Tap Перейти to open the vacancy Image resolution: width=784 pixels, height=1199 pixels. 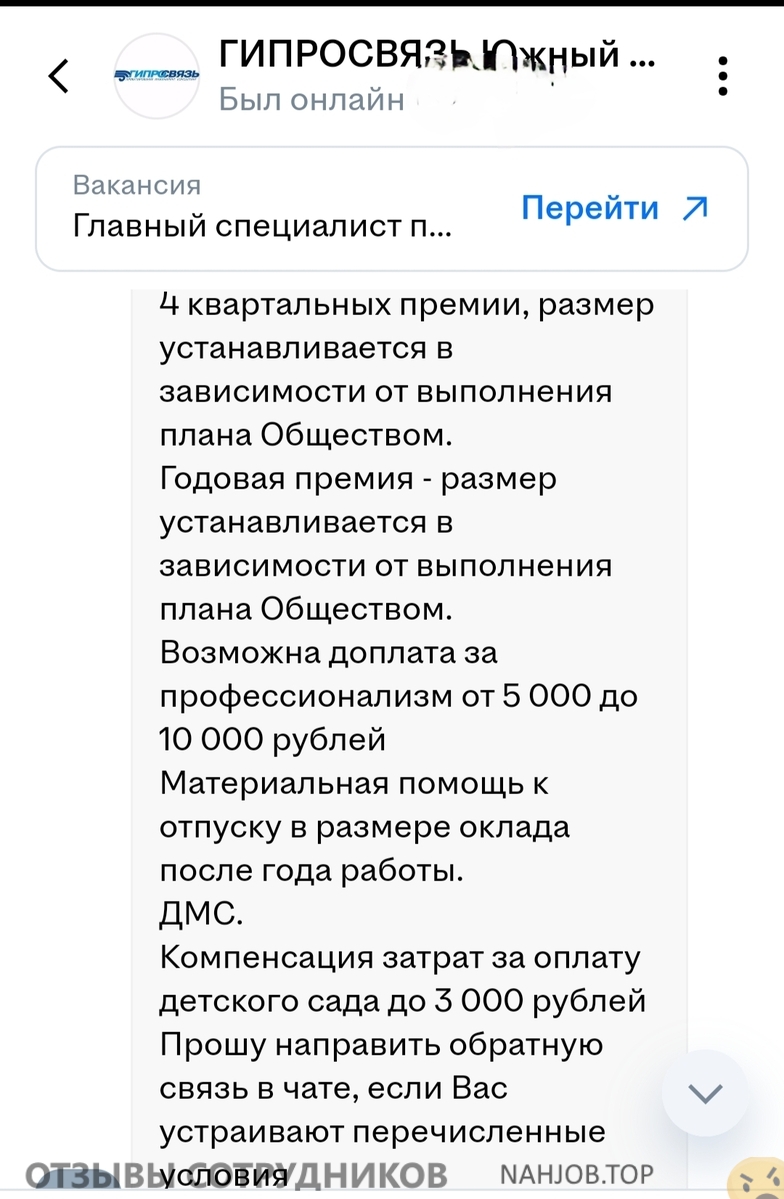tap(614, 208)
